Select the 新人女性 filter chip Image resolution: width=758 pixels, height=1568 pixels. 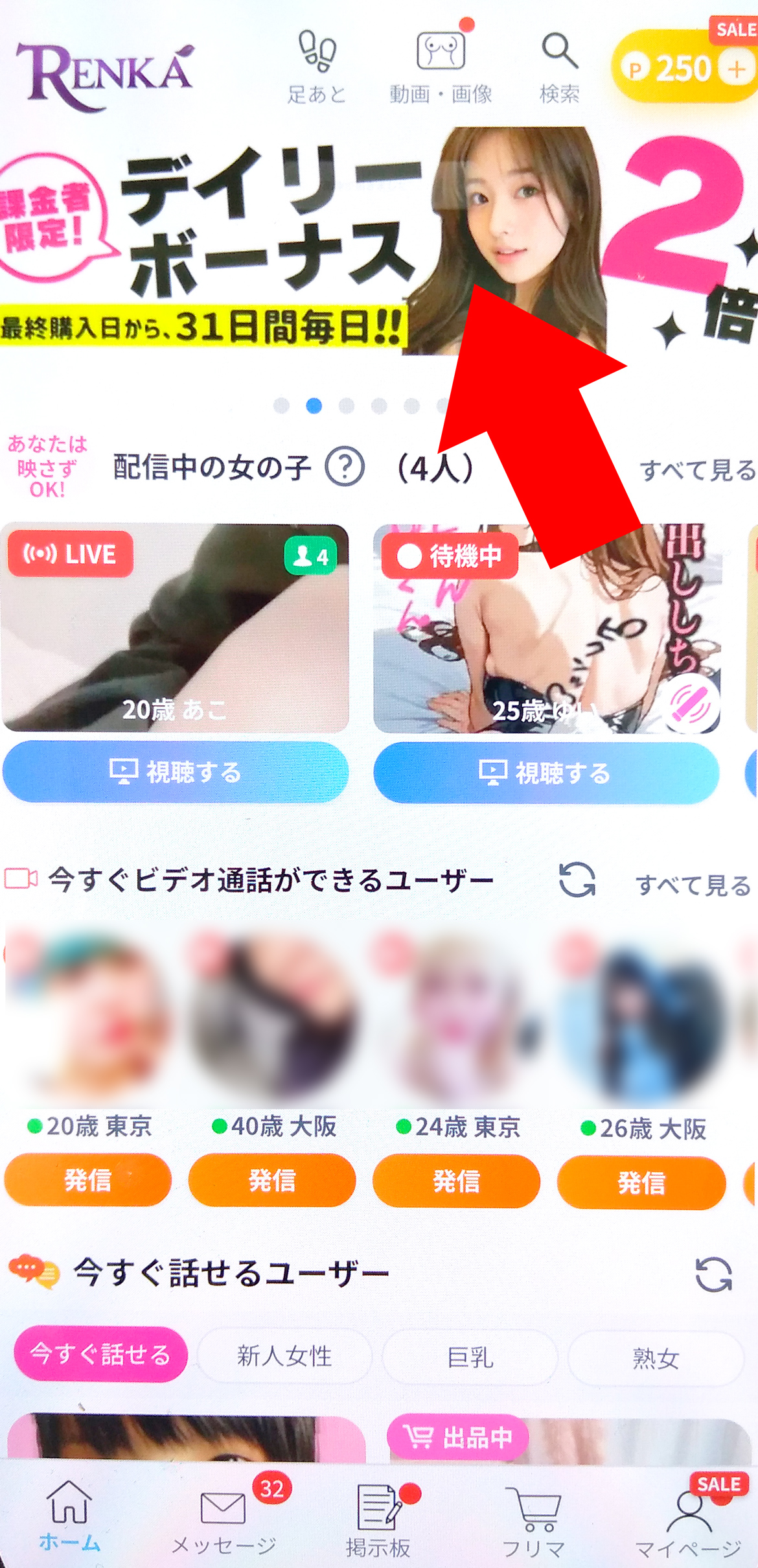coord(284,1356)
